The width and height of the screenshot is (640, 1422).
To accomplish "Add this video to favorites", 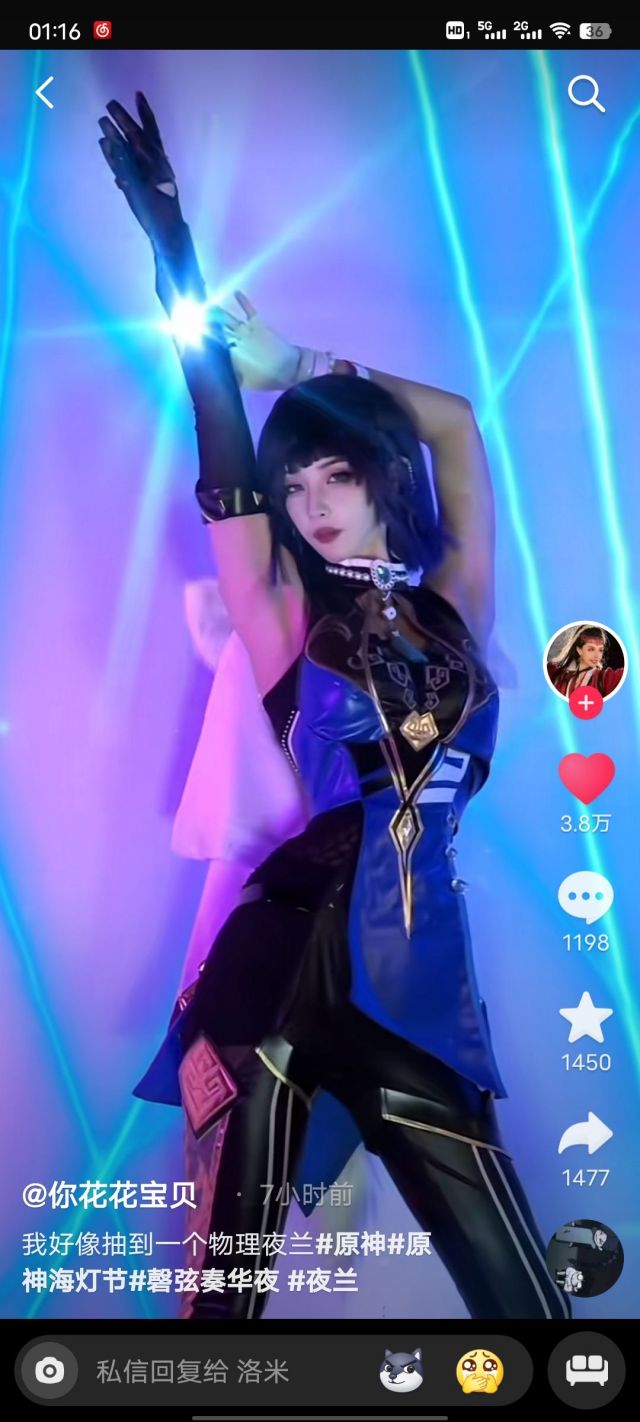I will [585, 1018].
